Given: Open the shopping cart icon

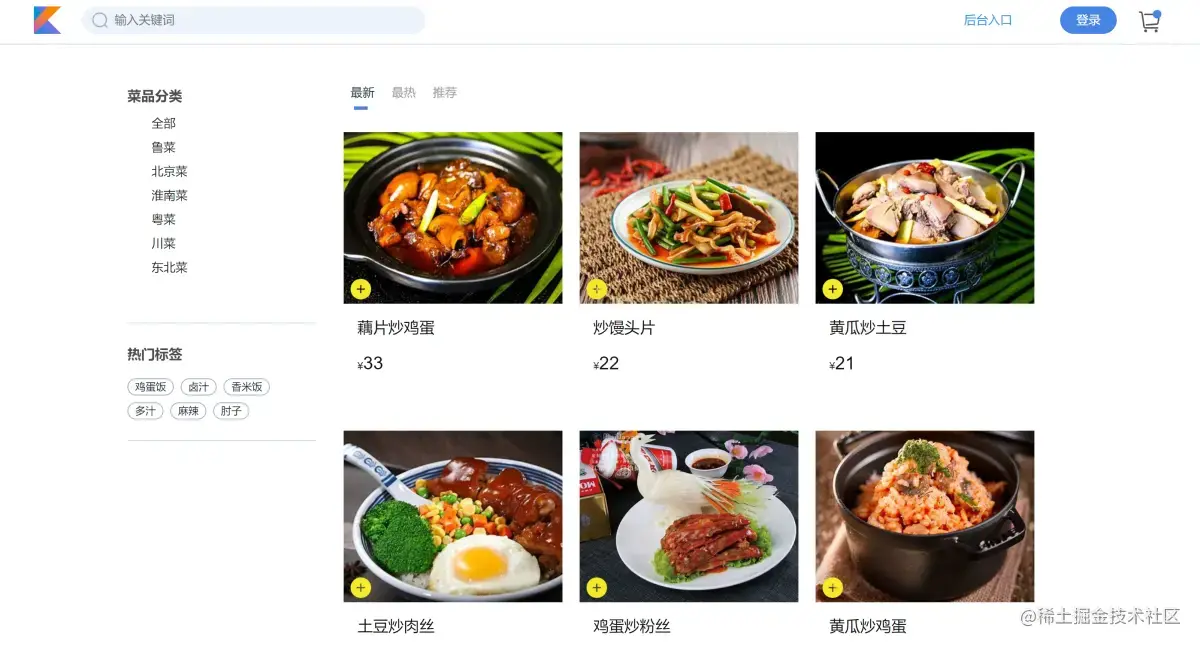Looking at the screenshot, I should tap(1149, 21).
